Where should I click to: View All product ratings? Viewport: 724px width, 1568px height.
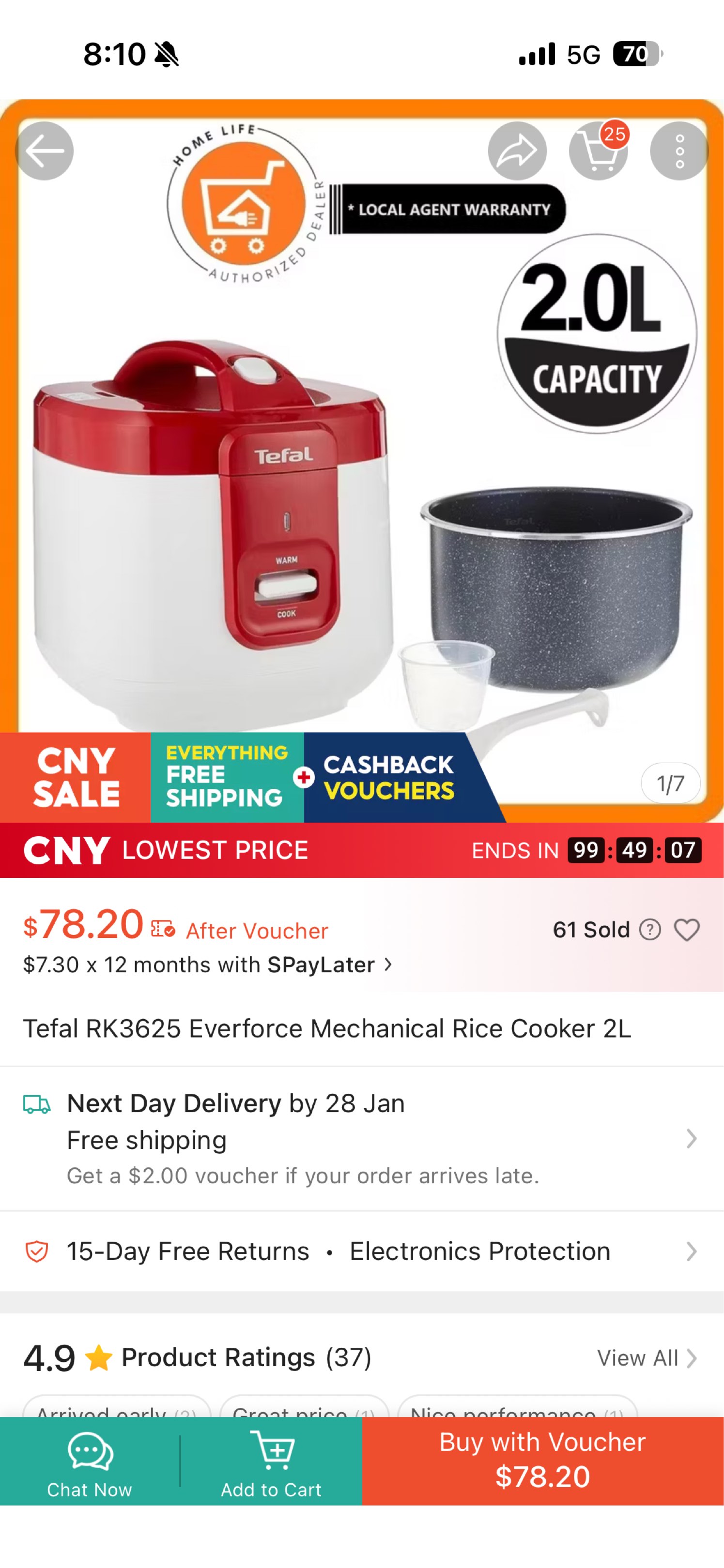click(x=636, y=1357)
